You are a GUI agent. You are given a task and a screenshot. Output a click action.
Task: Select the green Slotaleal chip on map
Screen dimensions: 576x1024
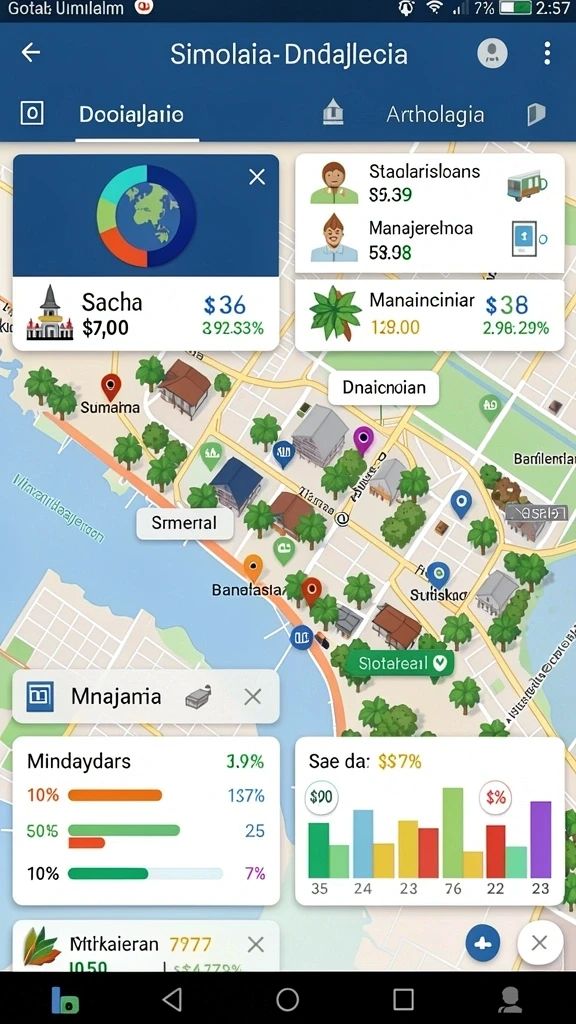(396, 664)
